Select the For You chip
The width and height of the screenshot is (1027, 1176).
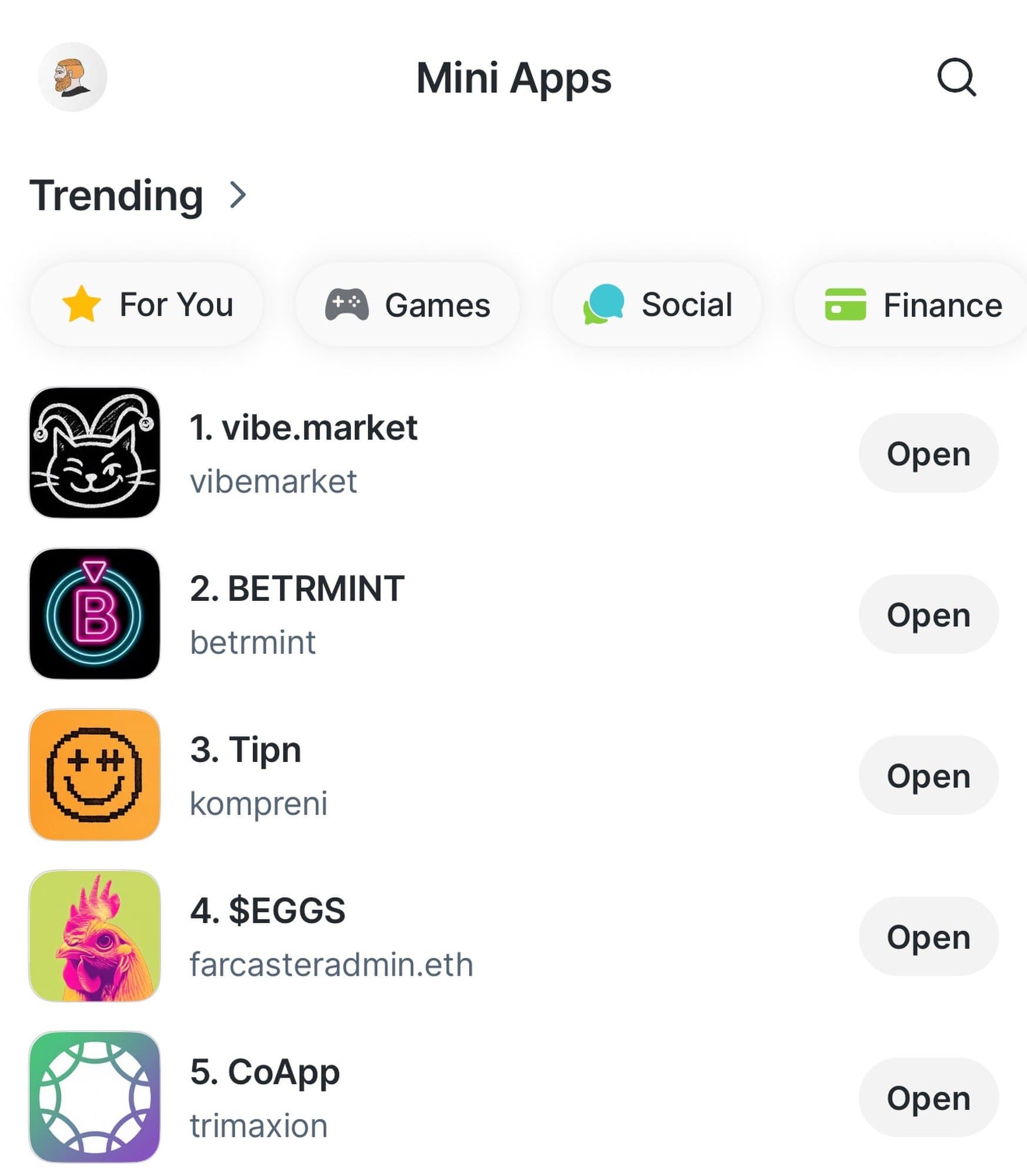coord(147,305)
